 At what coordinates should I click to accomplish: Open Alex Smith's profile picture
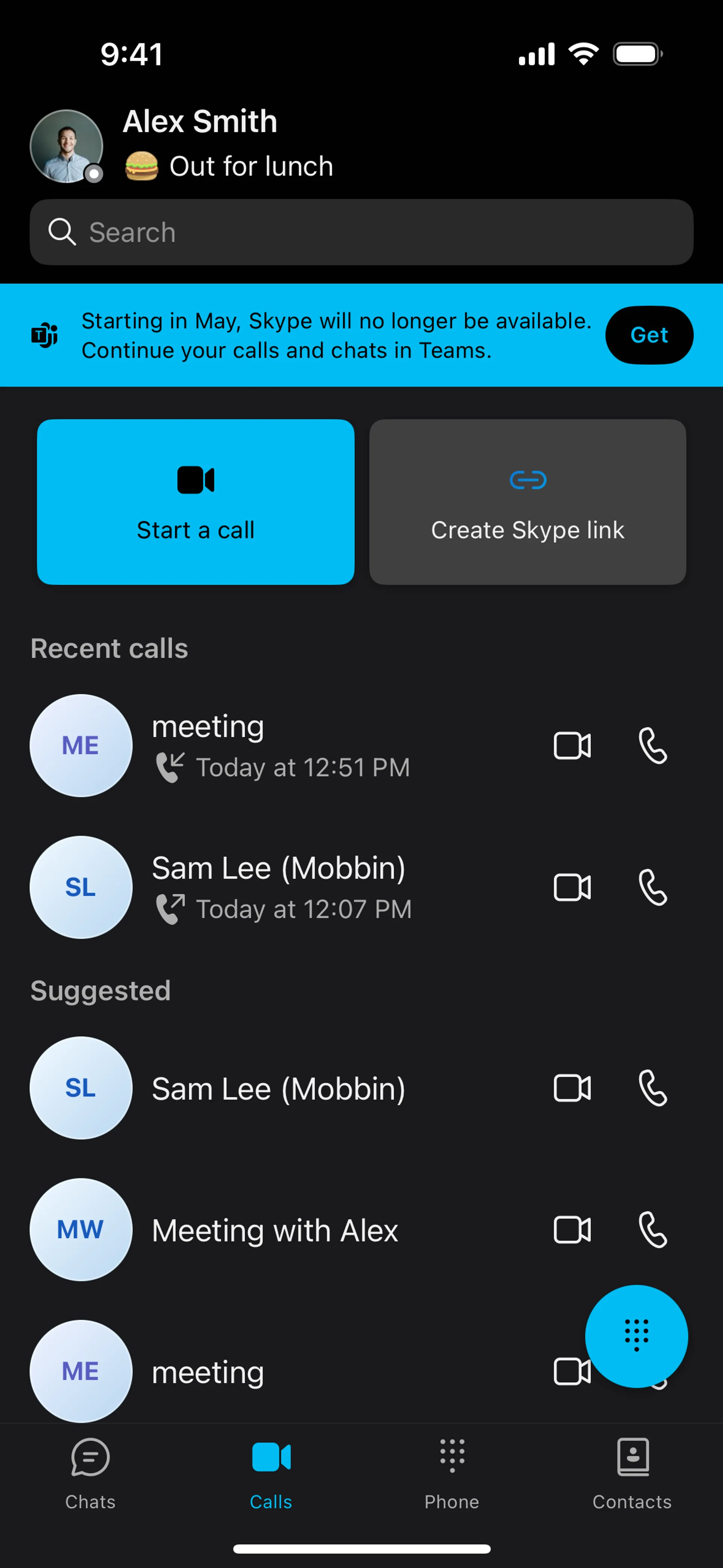pyautogui.click(x=66, y=146)
